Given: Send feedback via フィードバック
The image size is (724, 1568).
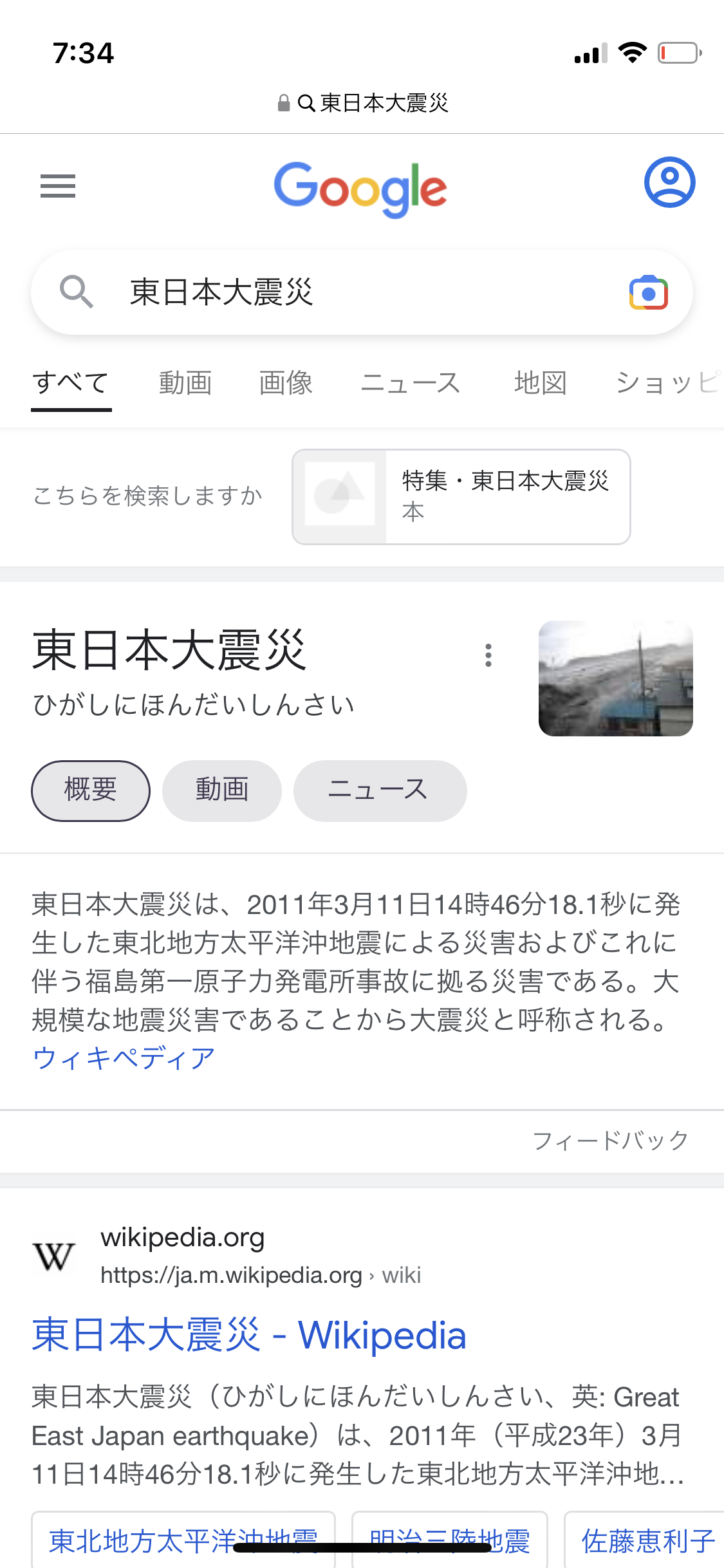Looking at the screenshot, I should pos(610,1140).
